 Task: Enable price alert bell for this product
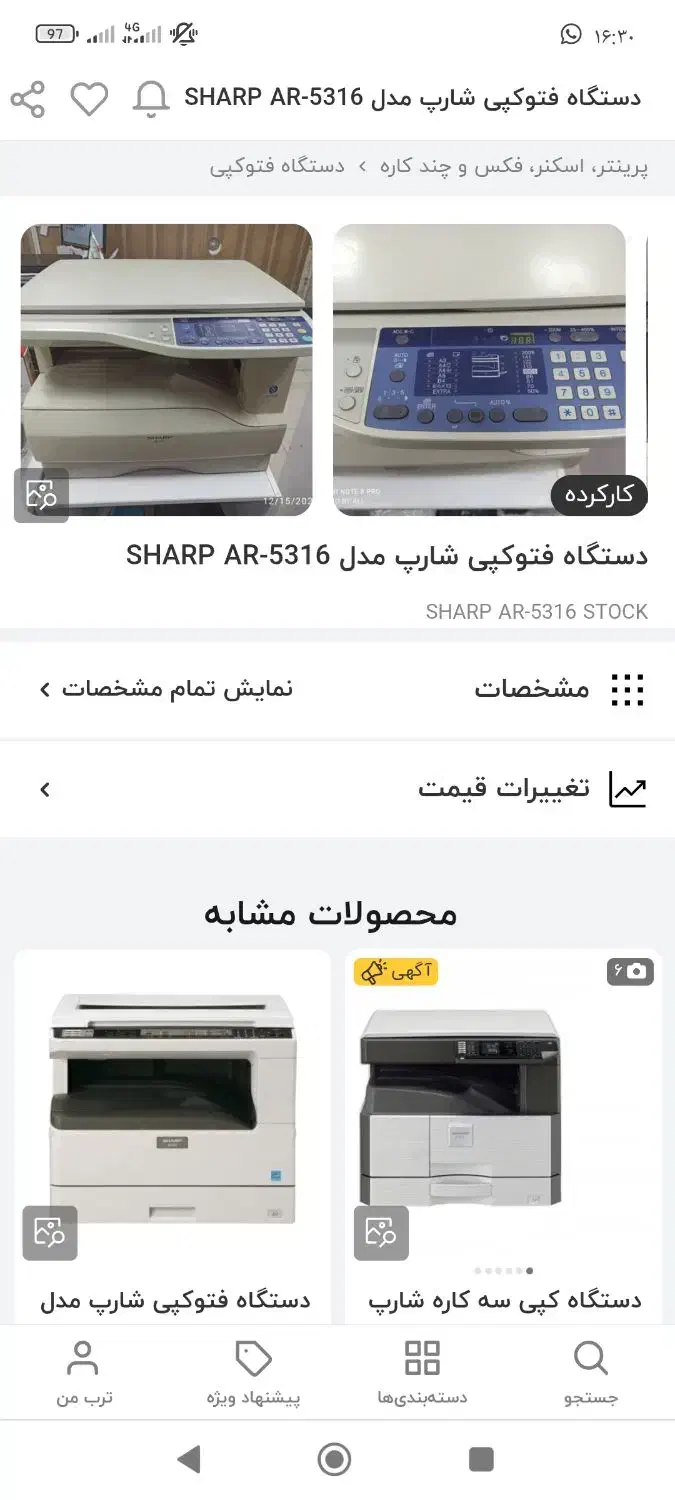151,99
